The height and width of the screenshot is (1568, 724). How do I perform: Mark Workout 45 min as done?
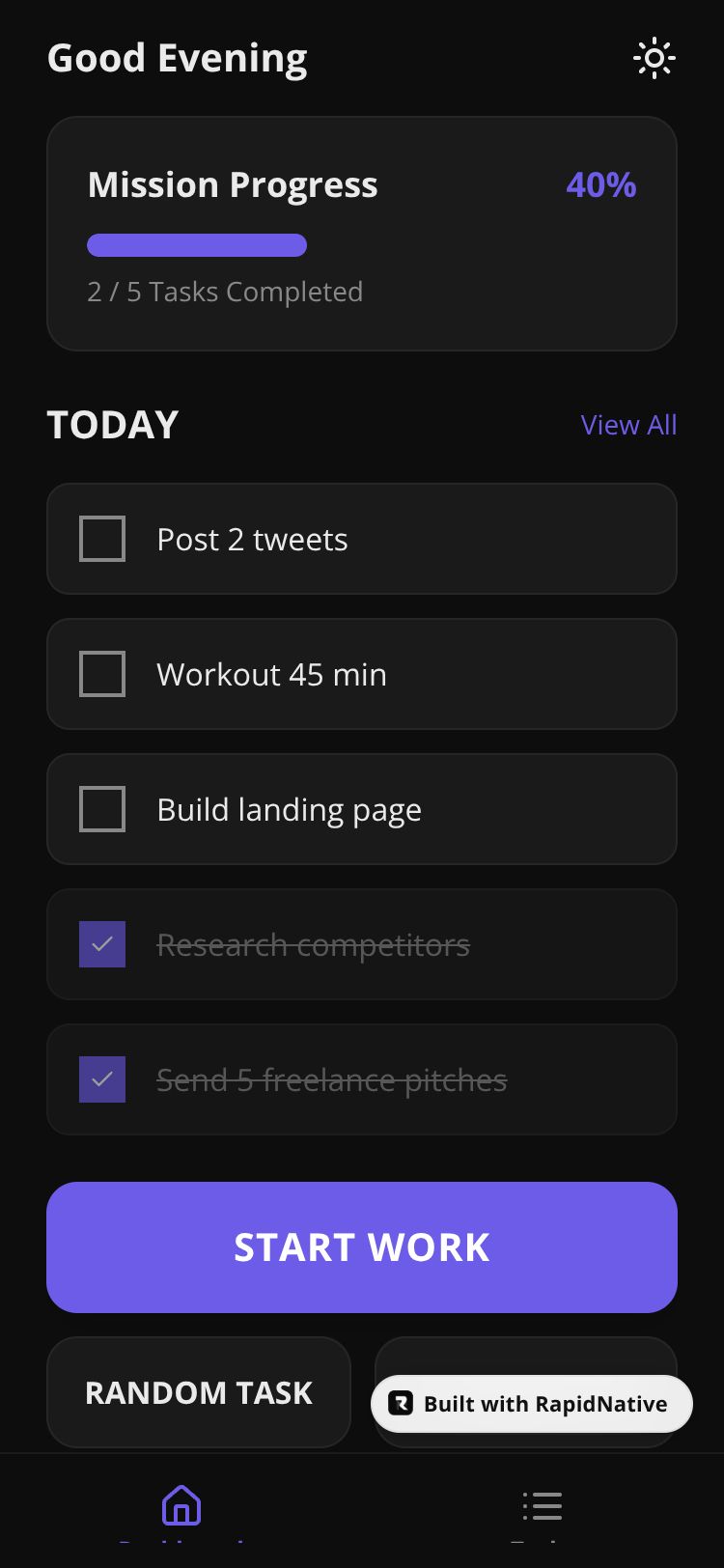pos(102,674)
